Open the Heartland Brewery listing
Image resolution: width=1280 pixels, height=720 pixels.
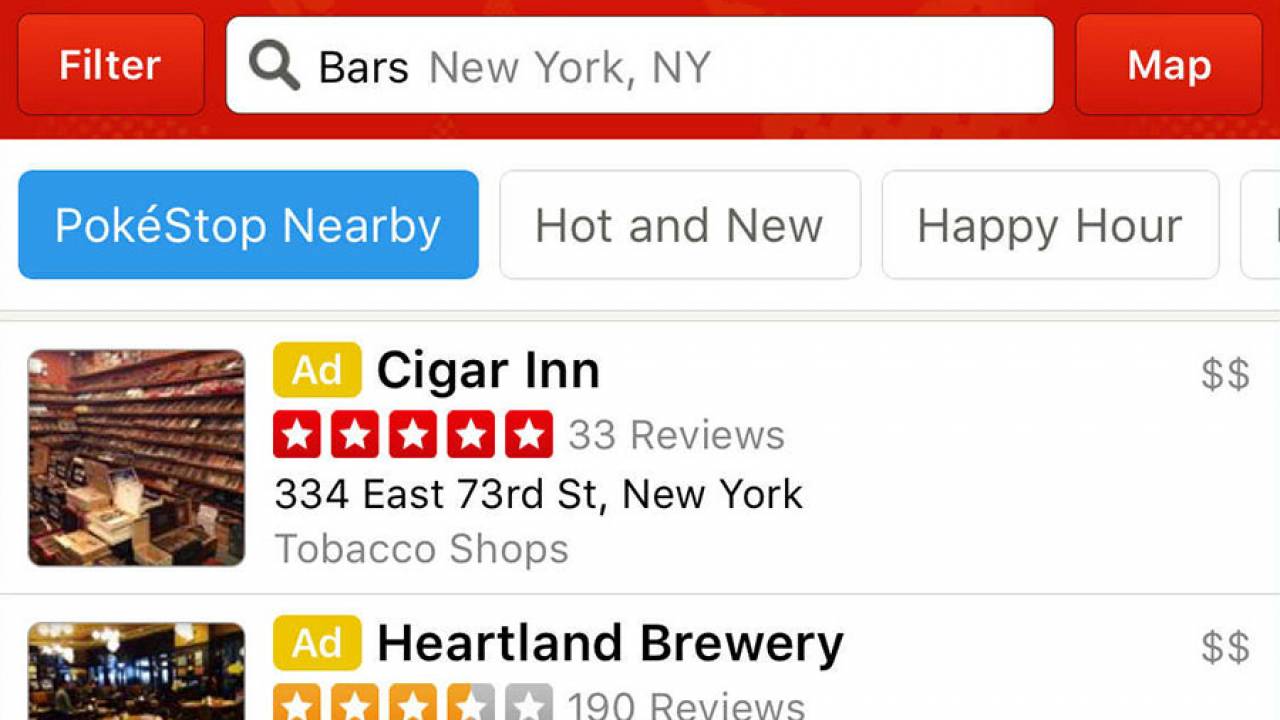610,645
